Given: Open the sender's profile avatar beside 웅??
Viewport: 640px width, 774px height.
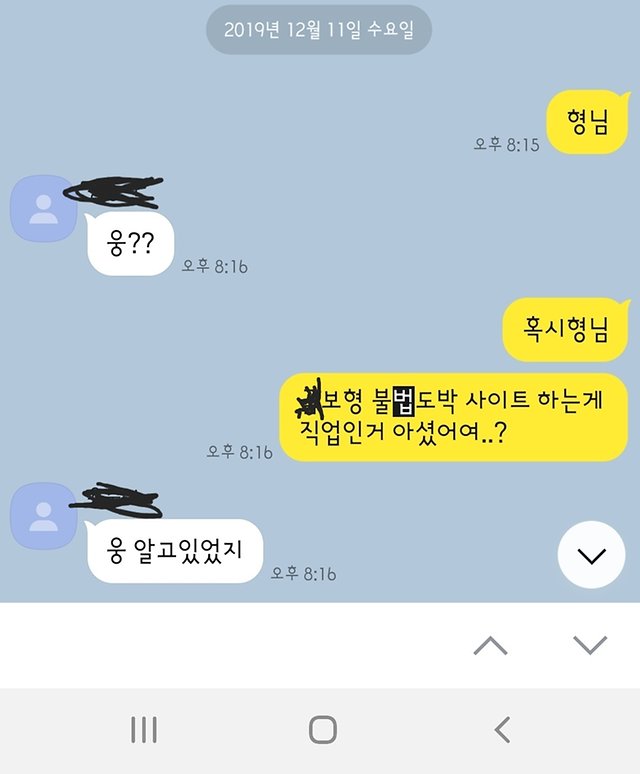Looking at the screenshot, I should pyautogui.click(x=43, y=209).
